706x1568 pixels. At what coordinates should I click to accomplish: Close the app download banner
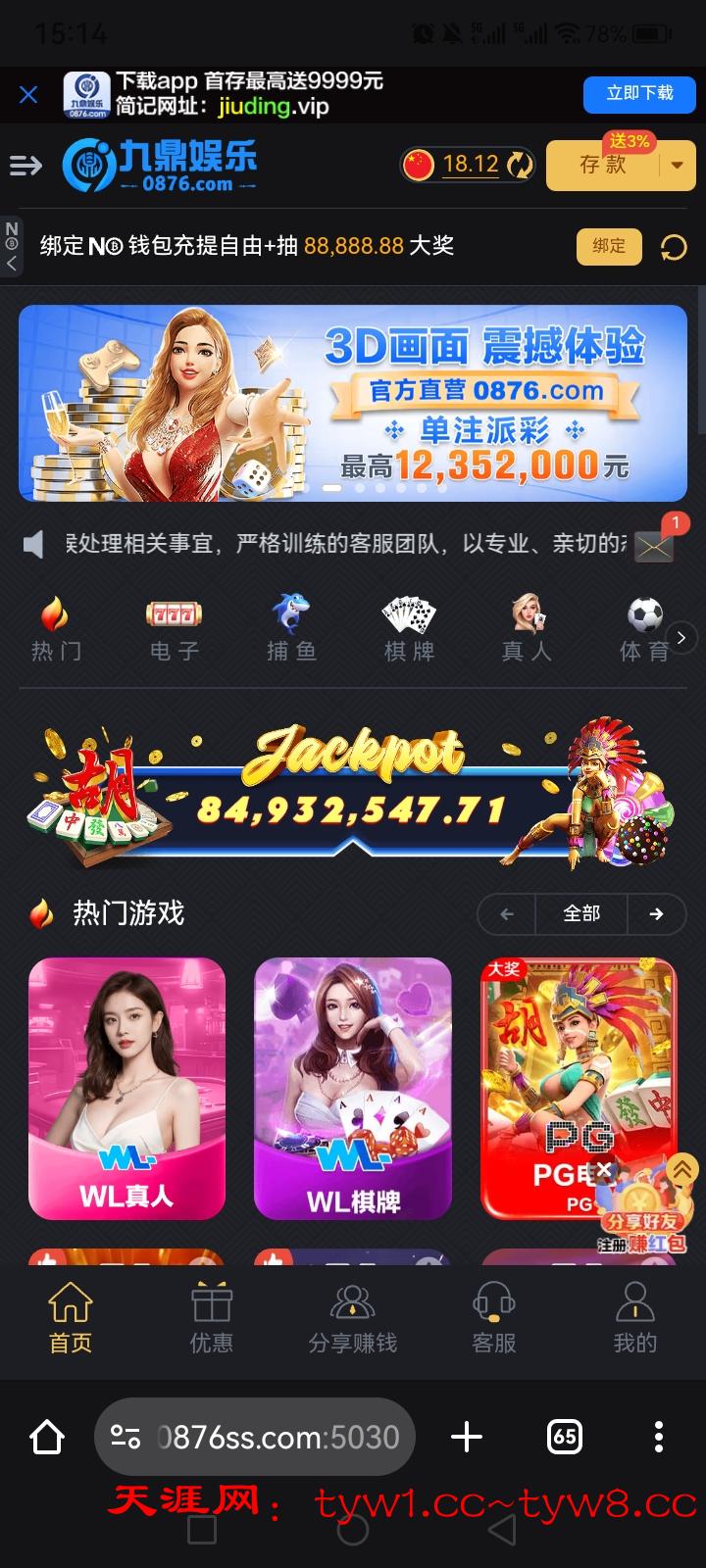[28, 95]
